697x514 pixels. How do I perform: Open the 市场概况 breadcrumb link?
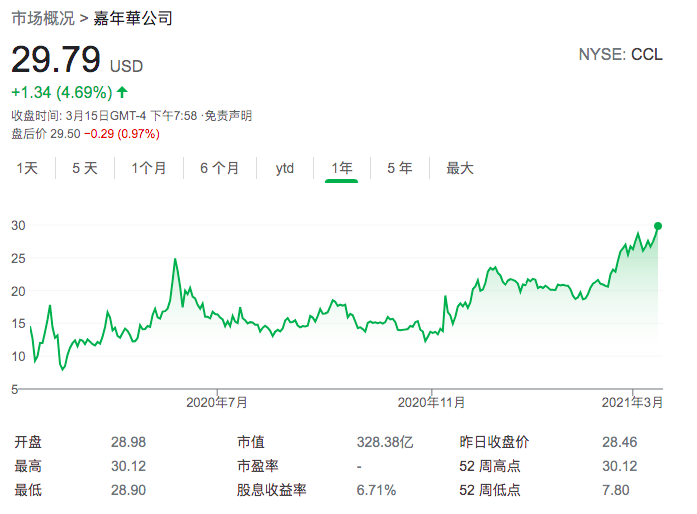click(x=43, y=19)
